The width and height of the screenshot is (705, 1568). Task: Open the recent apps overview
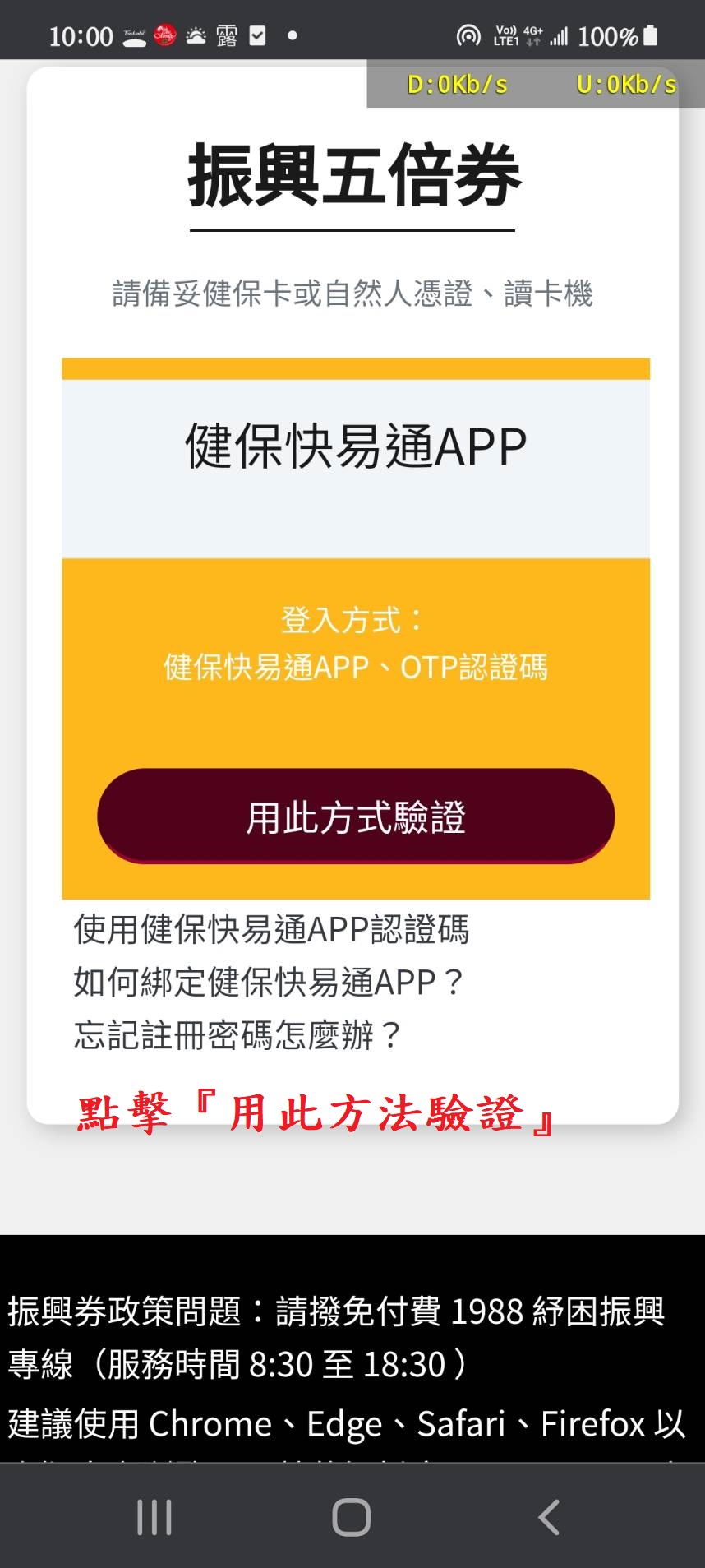[154, 1517]
